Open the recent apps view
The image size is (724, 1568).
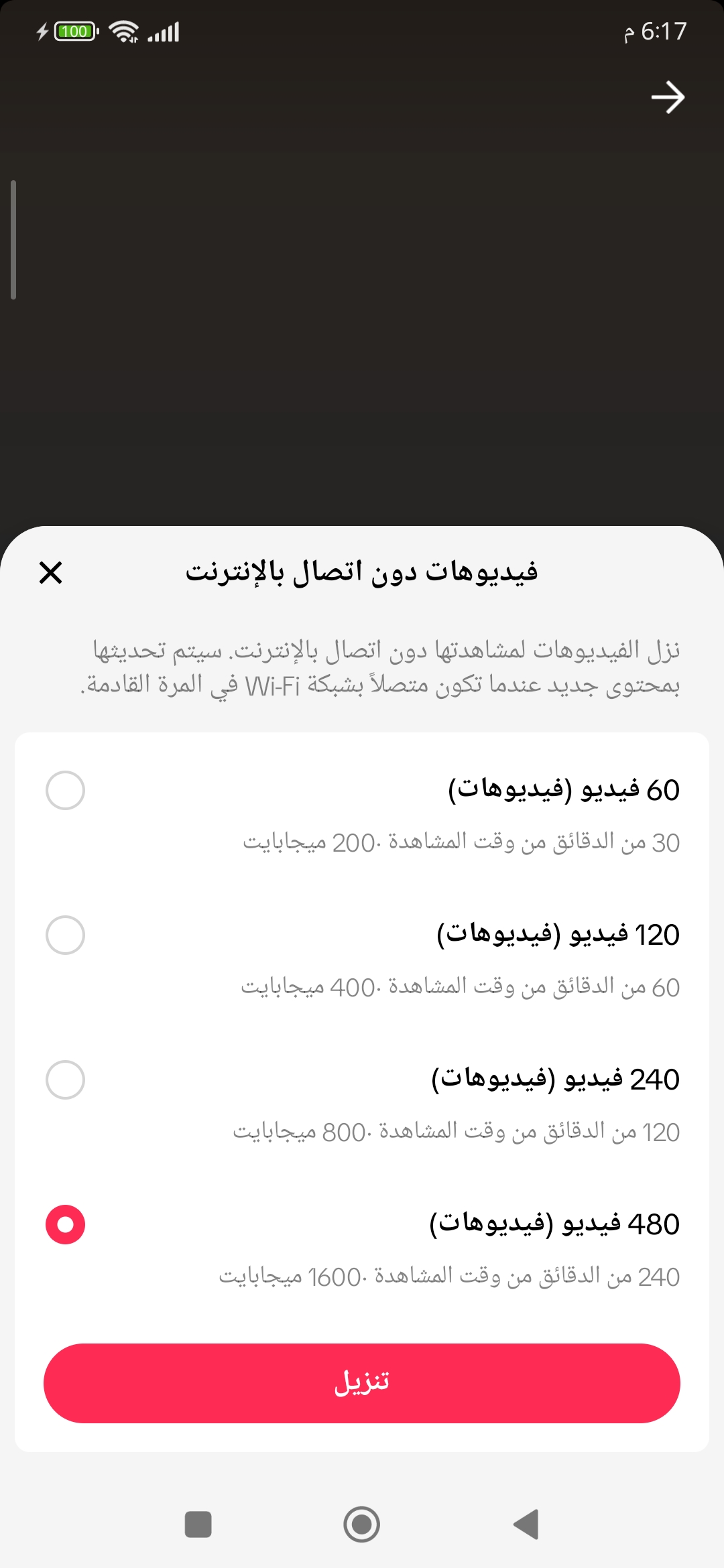tap(198, 1524)
